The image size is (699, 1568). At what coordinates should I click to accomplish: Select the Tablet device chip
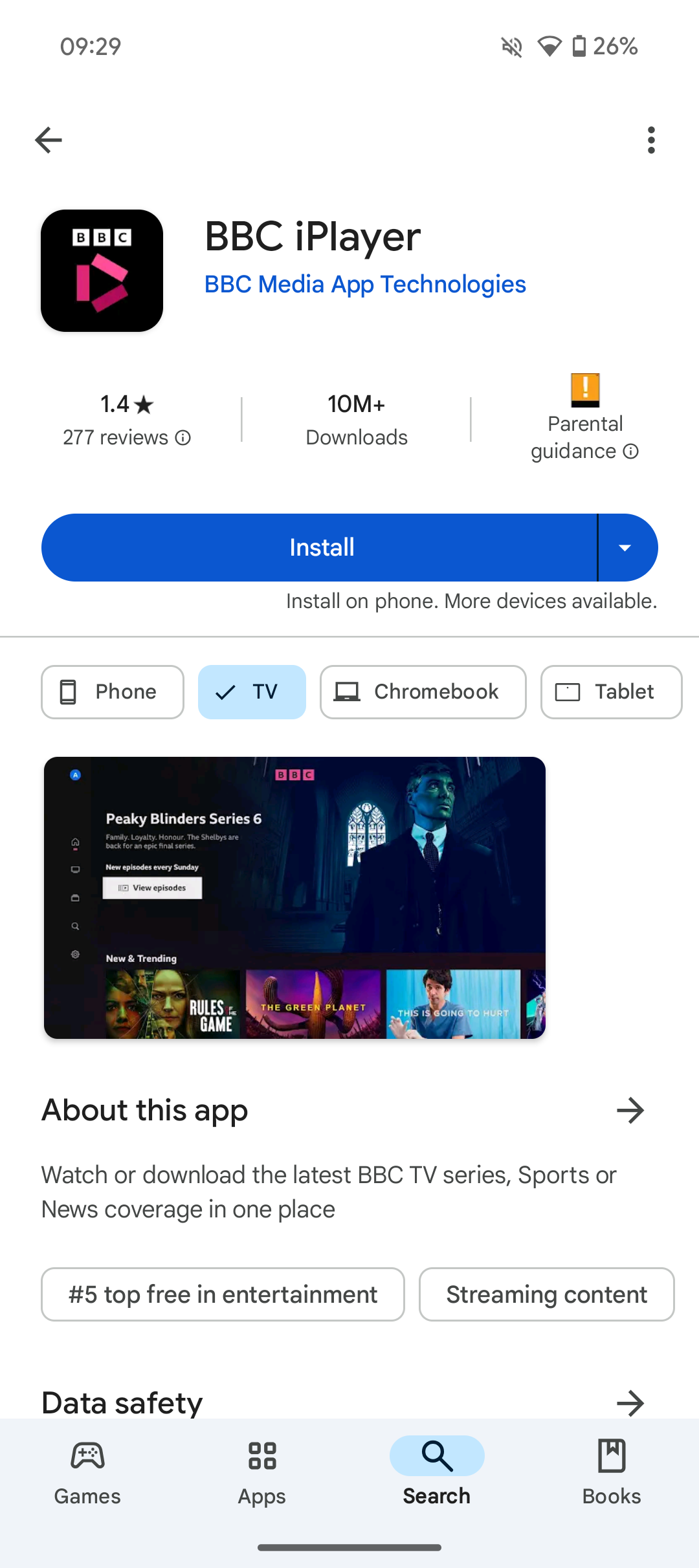click(x=610, y=691)
